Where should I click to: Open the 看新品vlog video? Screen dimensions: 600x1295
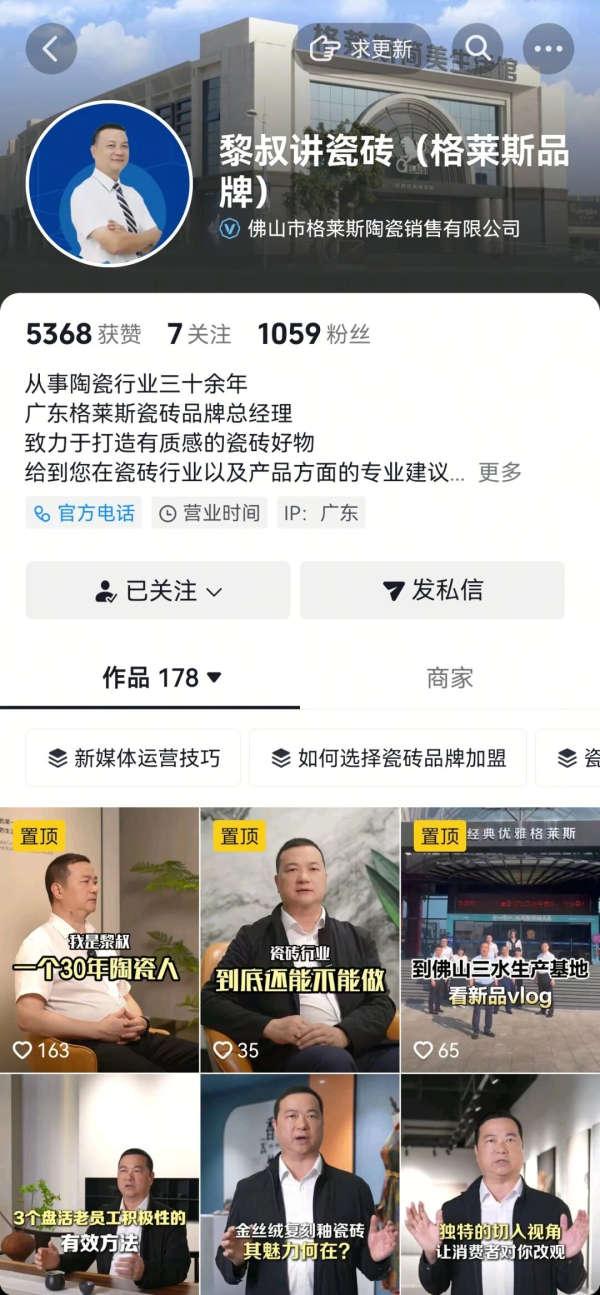click(500, 940)
